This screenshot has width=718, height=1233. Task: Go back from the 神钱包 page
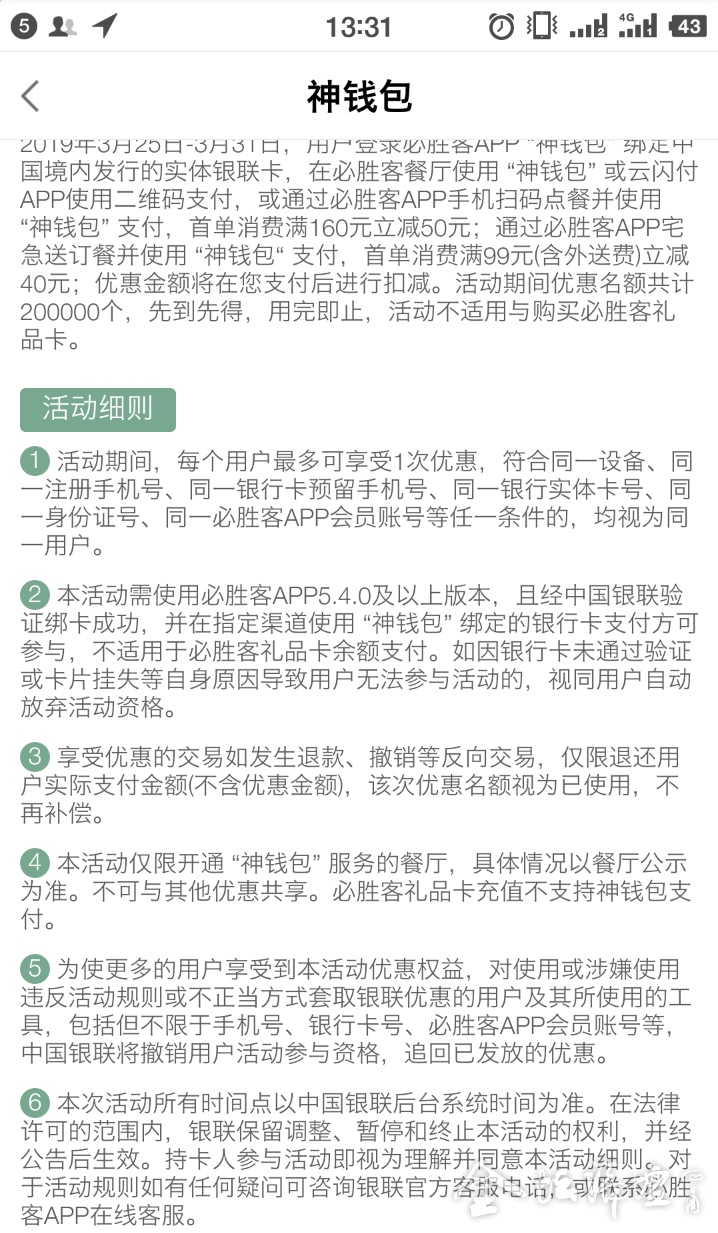(x=30, y=96)
